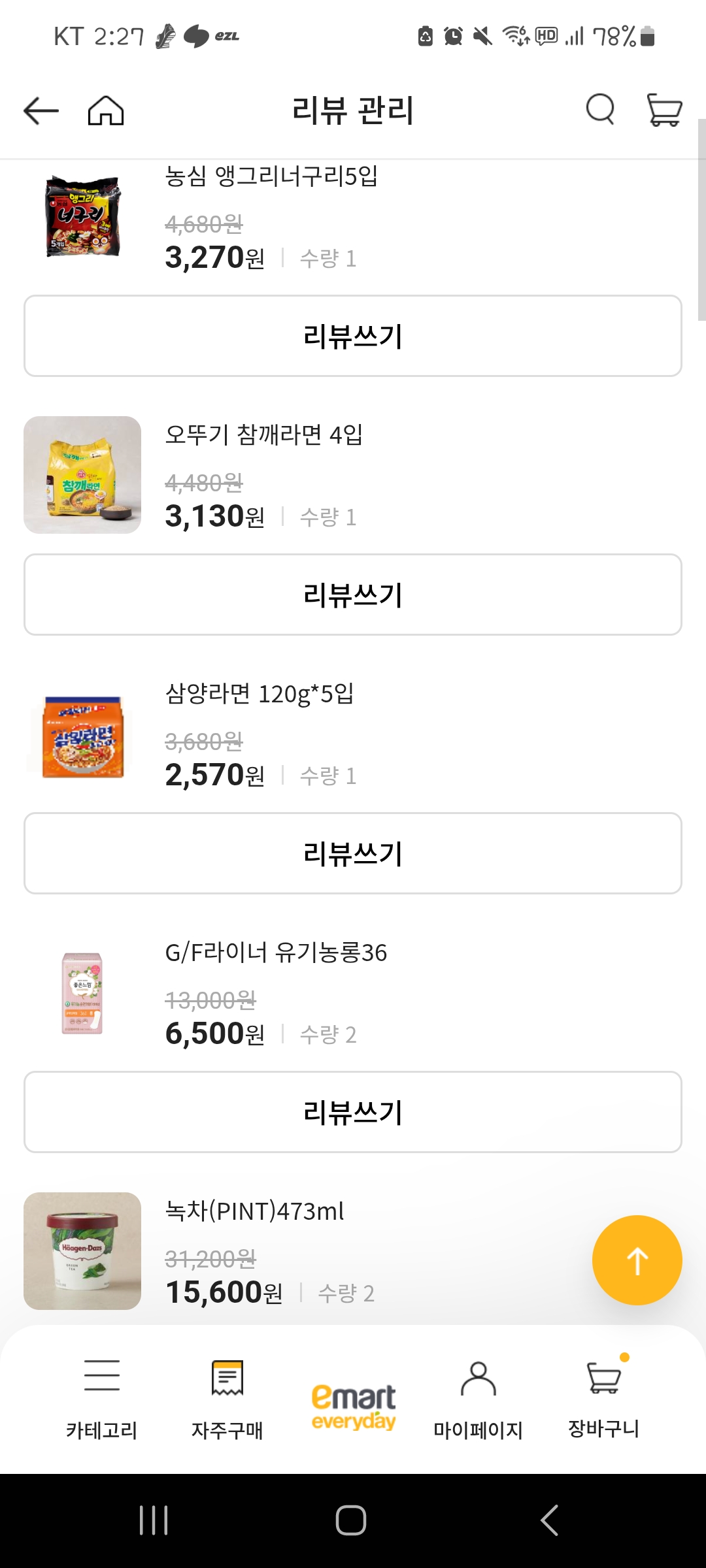This screenshot has height=1568, width=706.
Task: Open search from the review management screen
Action: click(599, 110)
